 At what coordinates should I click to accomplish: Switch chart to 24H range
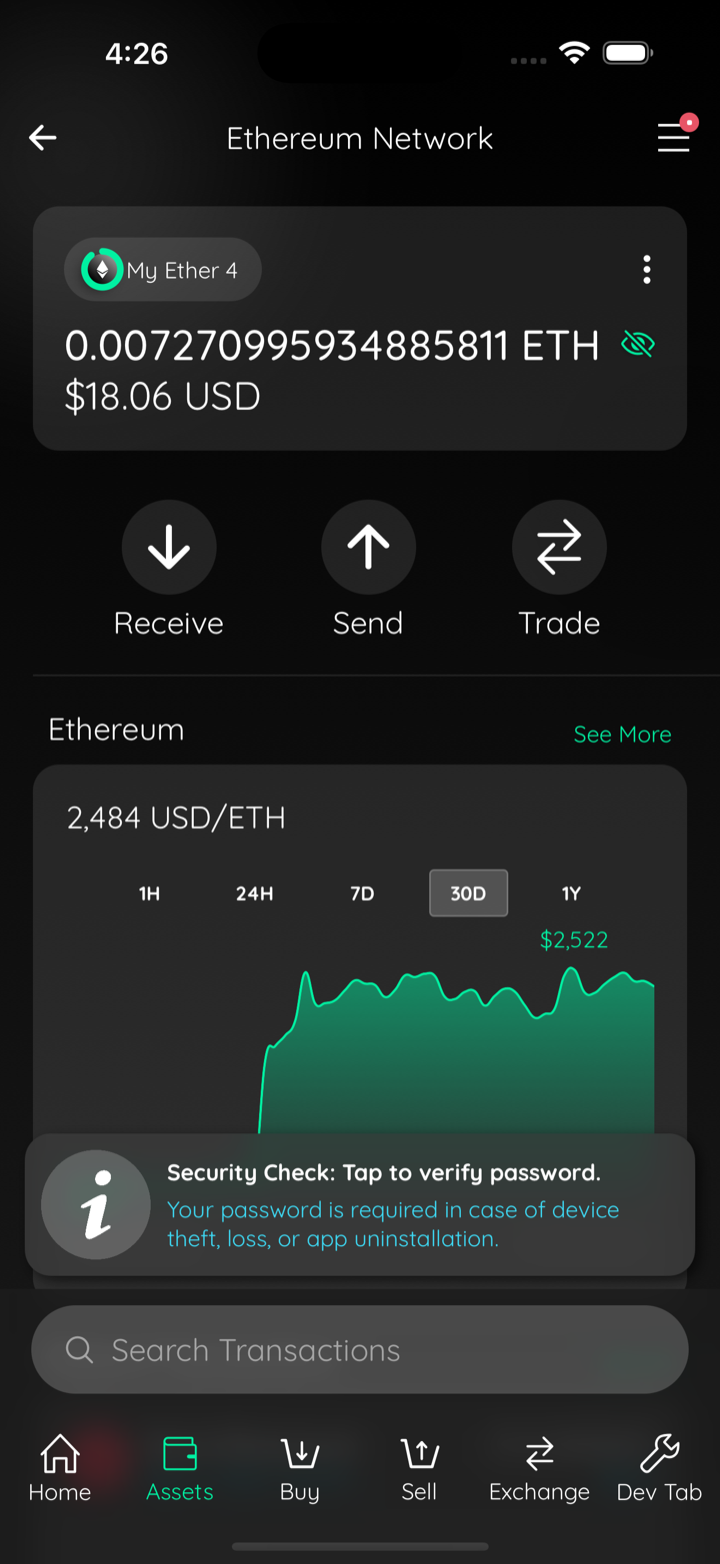(x=254, y=893)
